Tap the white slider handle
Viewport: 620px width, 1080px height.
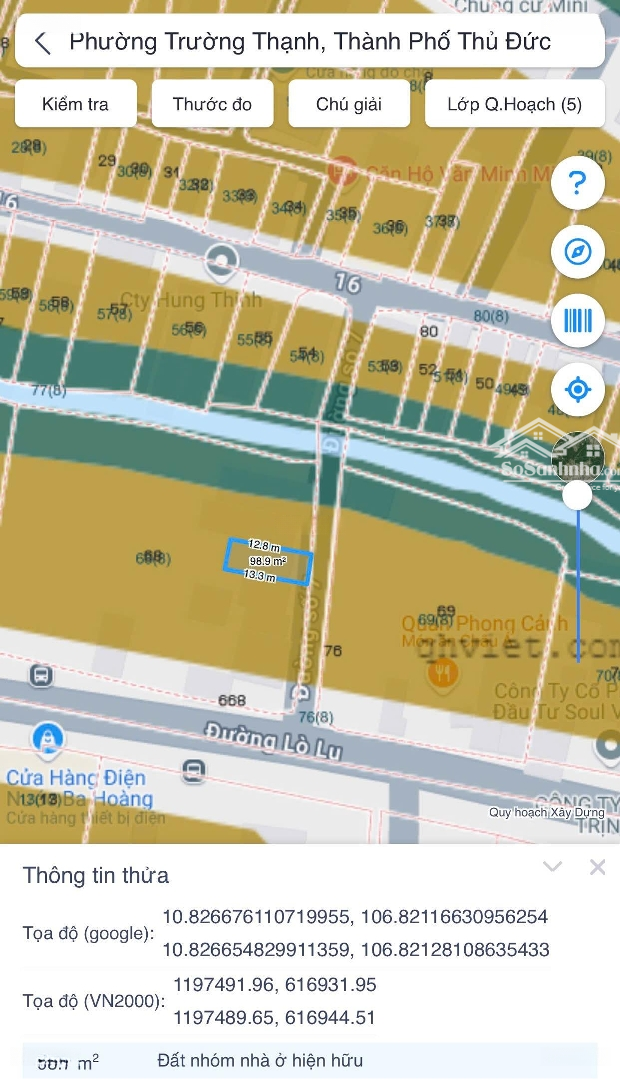tap(577, 495)
